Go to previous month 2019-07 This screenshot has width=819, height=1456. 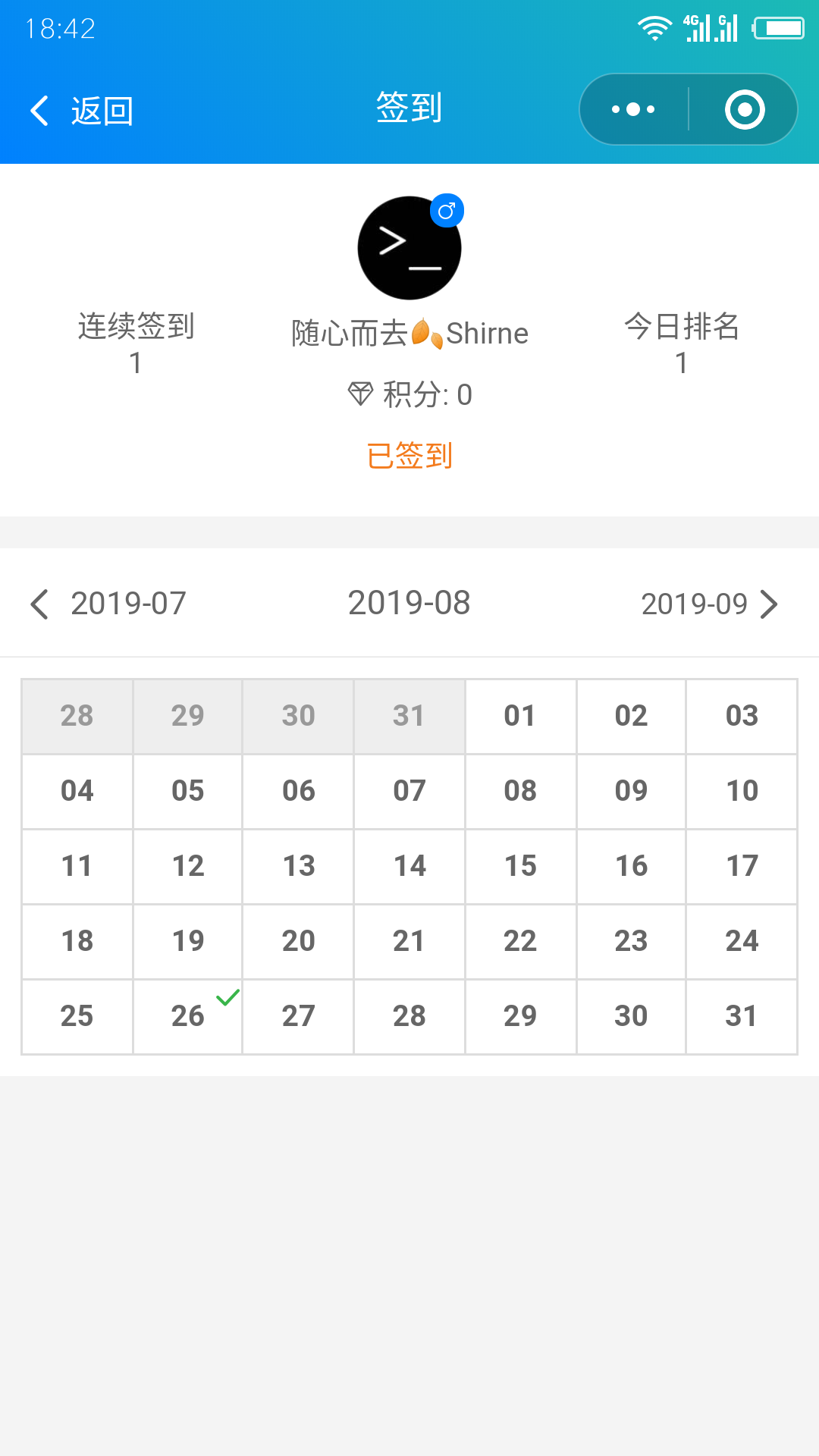(x=108, y=604)
